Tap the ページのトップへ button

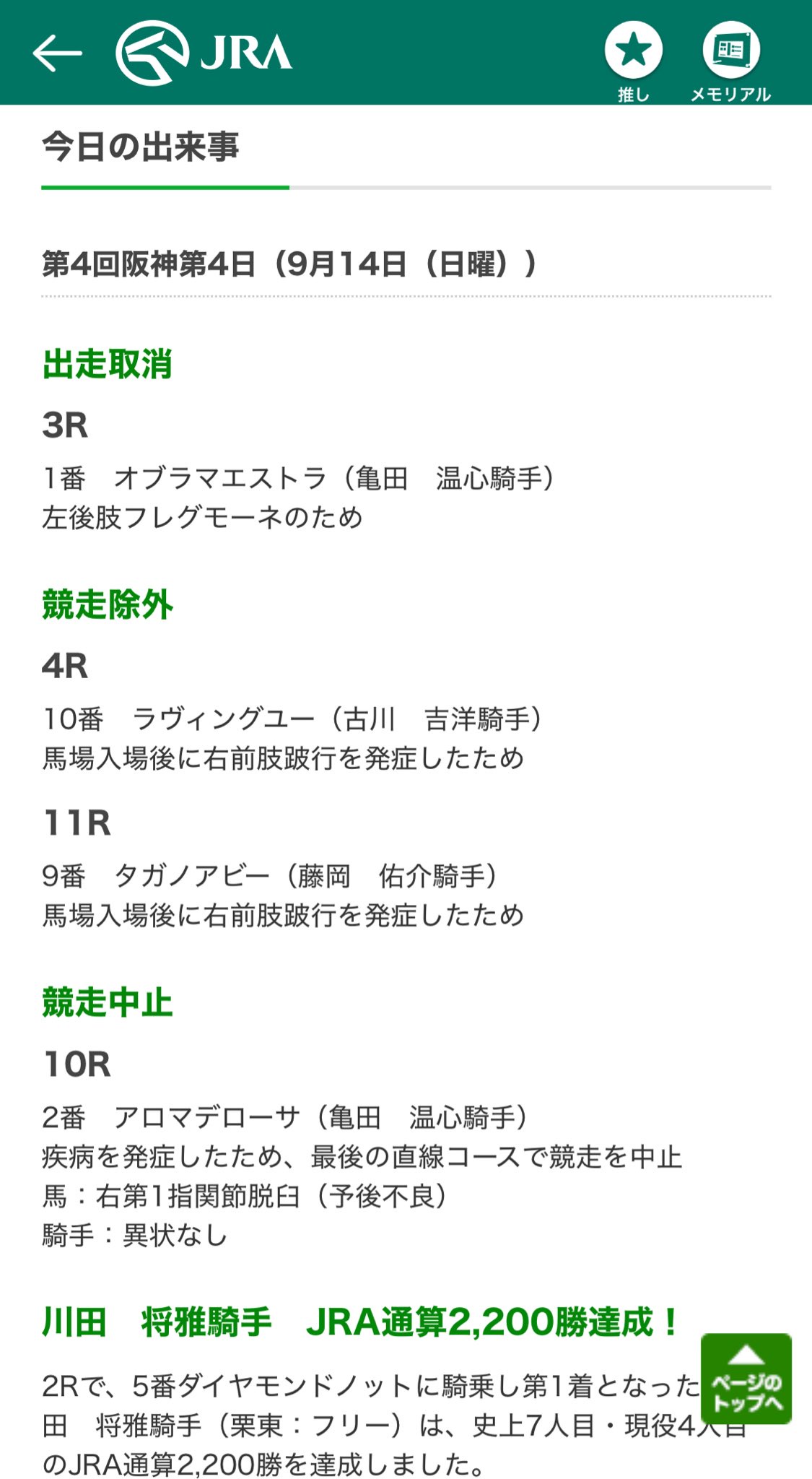[746, 1378]
